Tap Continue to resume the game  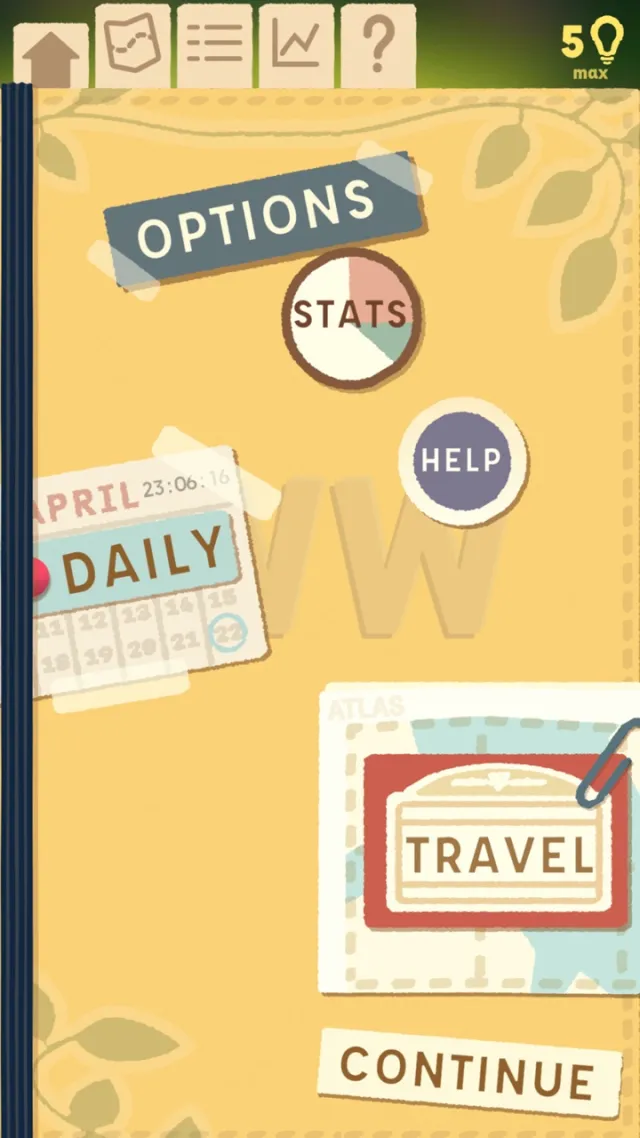click(x=469, y=1074)
